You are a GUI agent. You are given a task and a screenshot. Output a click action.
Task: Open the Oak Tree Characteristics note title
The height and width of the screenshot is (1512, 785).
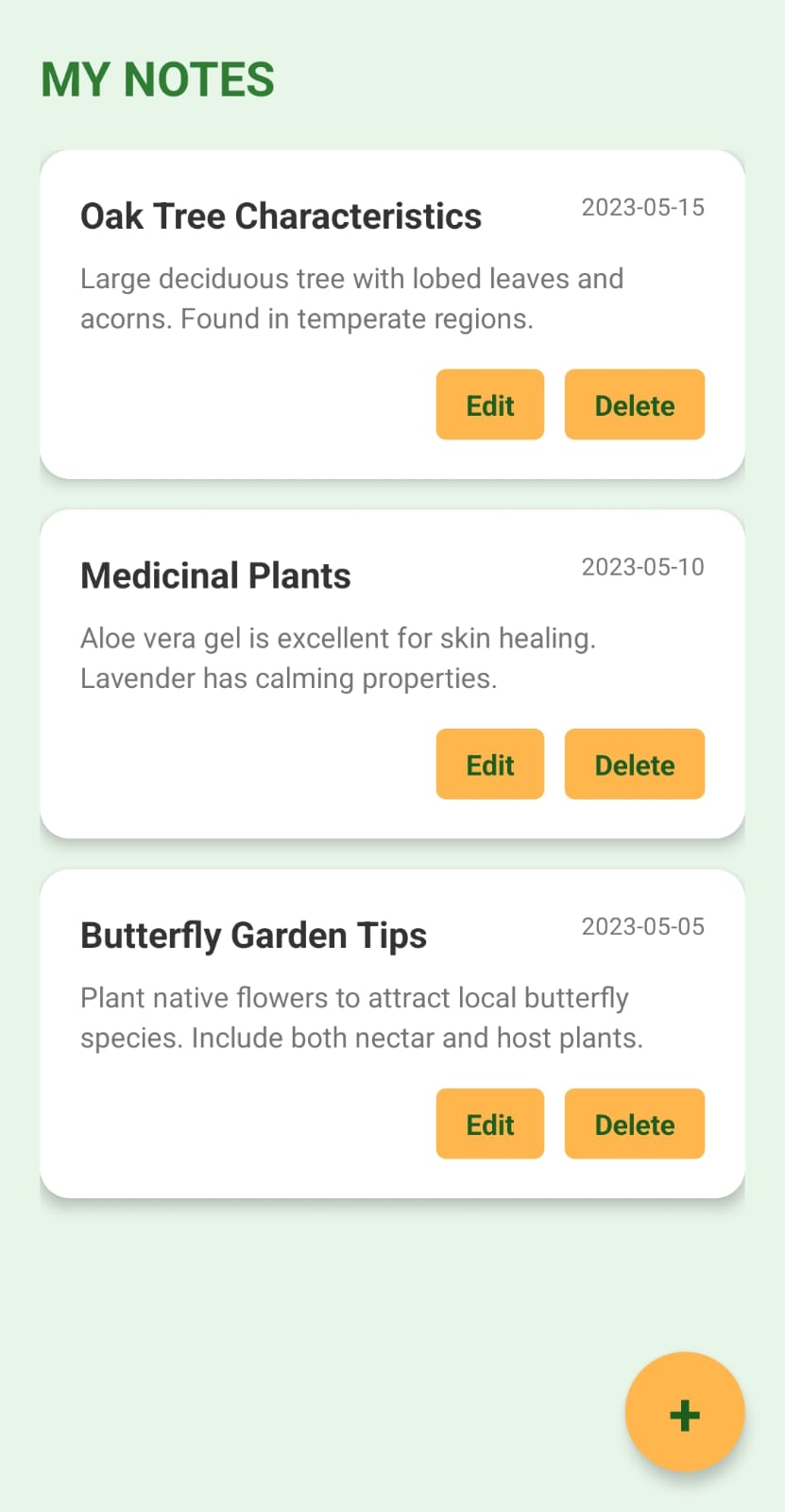(x=281, y=215)
